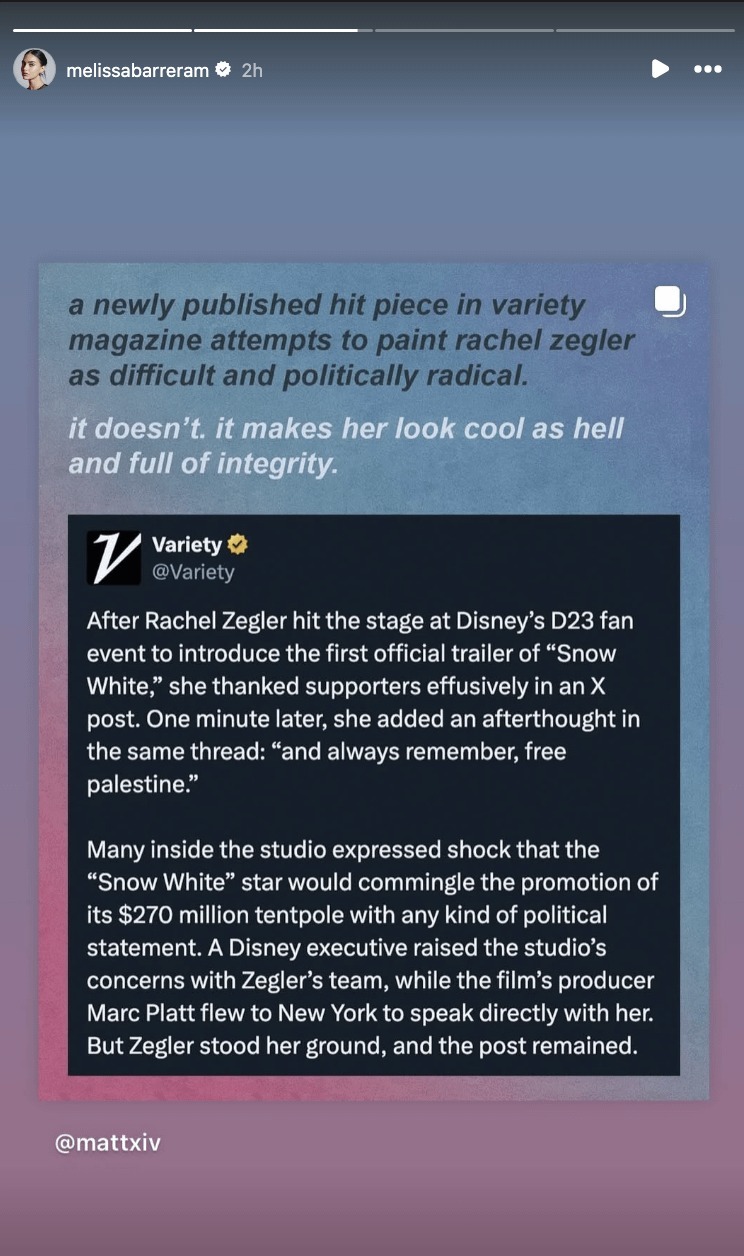The height and width of the screenshot is (1256, 744).
Task: Open the melissabarreram username link
Action: (137, 70)
